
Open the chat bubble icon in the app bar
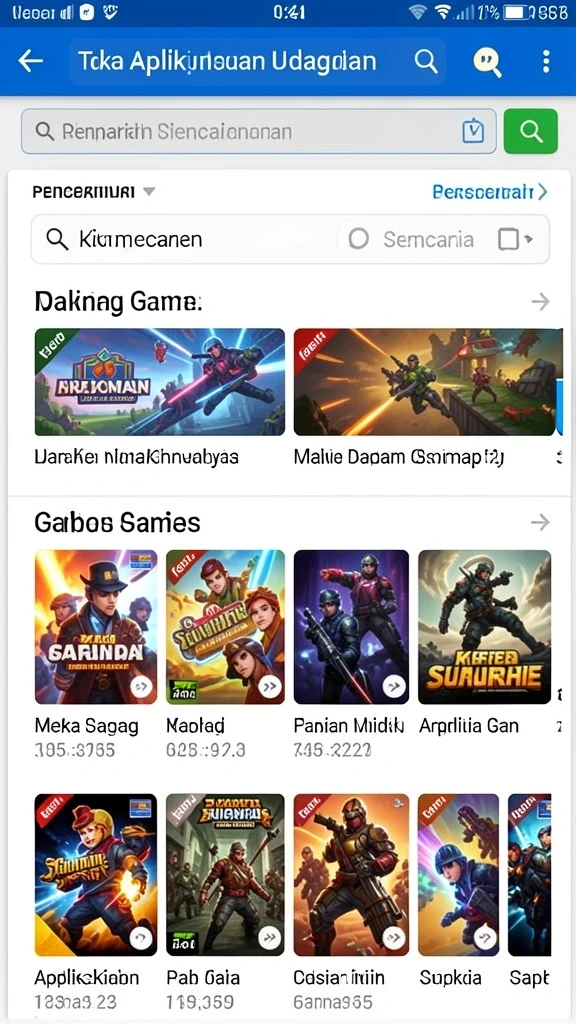pos(487,62)
